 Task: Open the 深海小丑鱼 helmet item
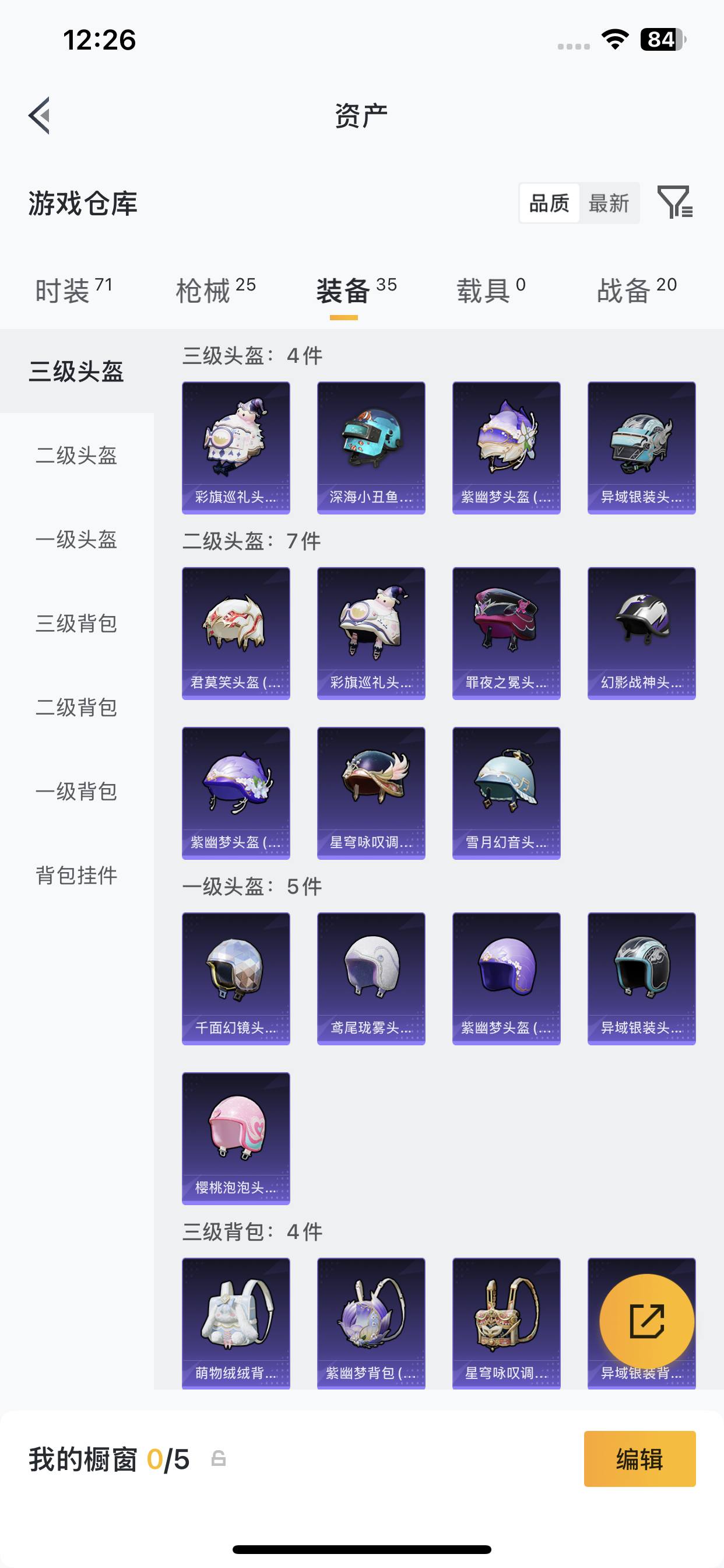[x=371, y=448]
